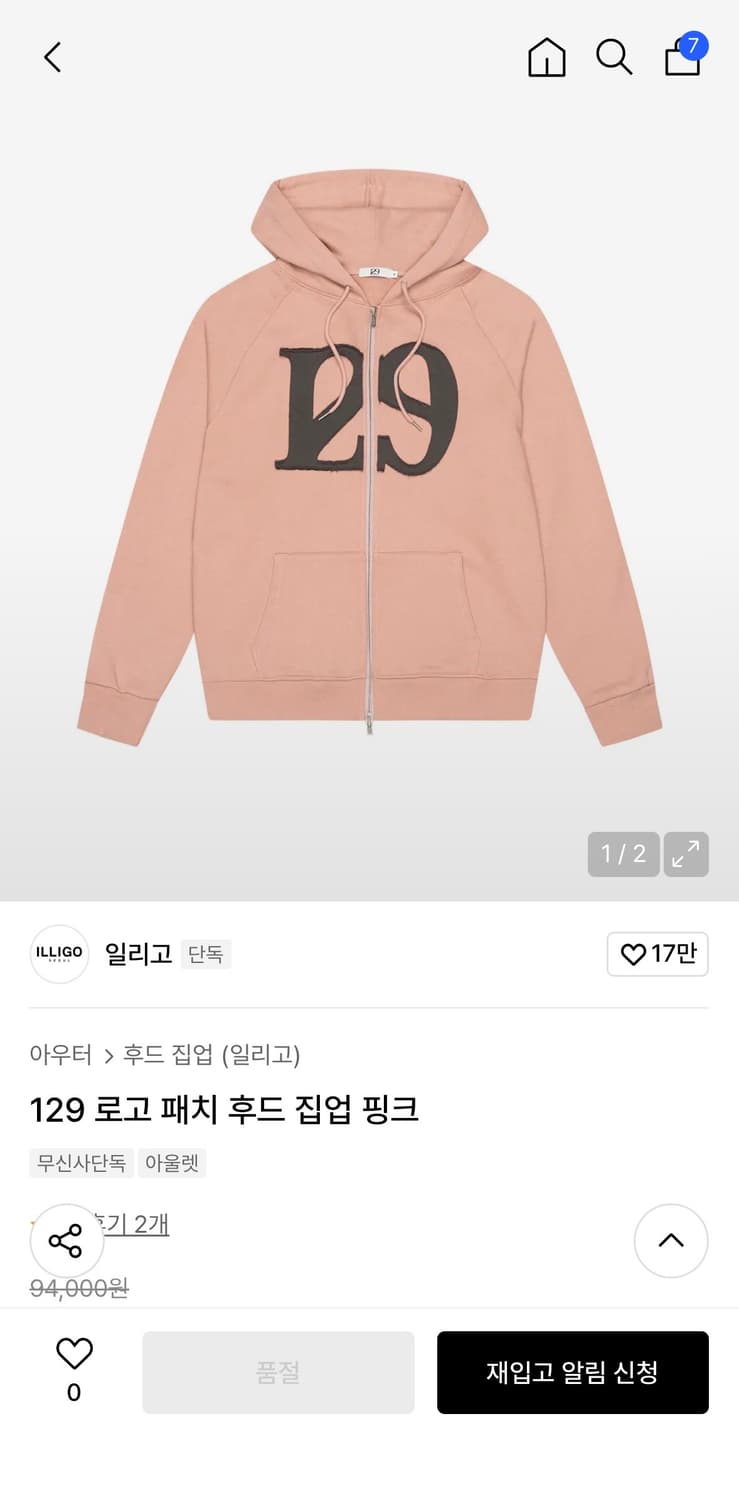Select the 무신사단독 tag
Screen dimensions: 739x1500
pyautogui.click(x=80, y=1163)
